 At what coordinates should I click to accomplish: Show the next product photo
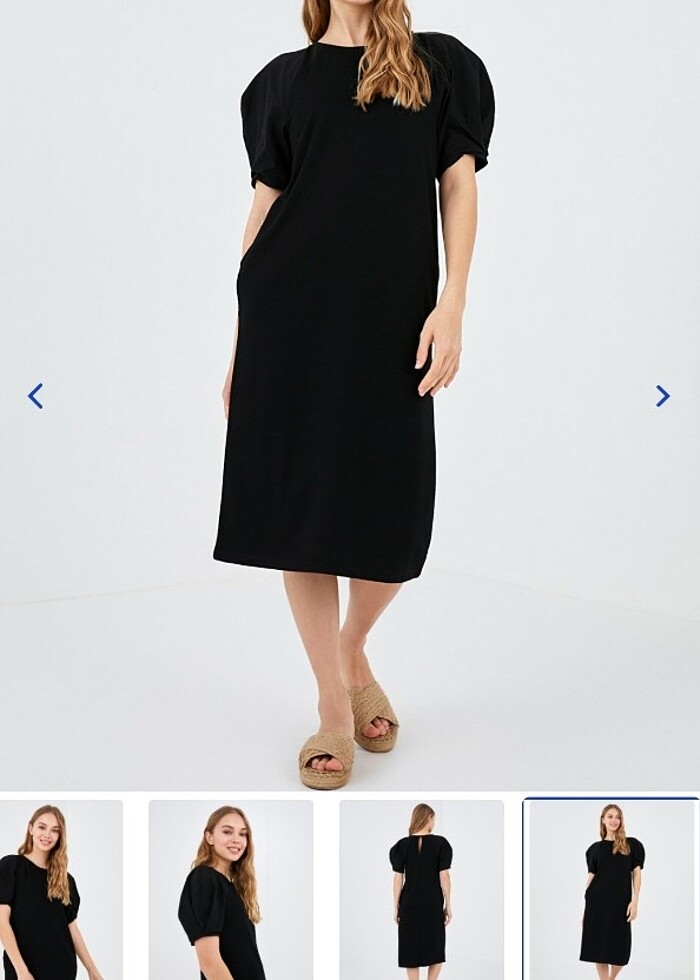click(x=662, y=396)
